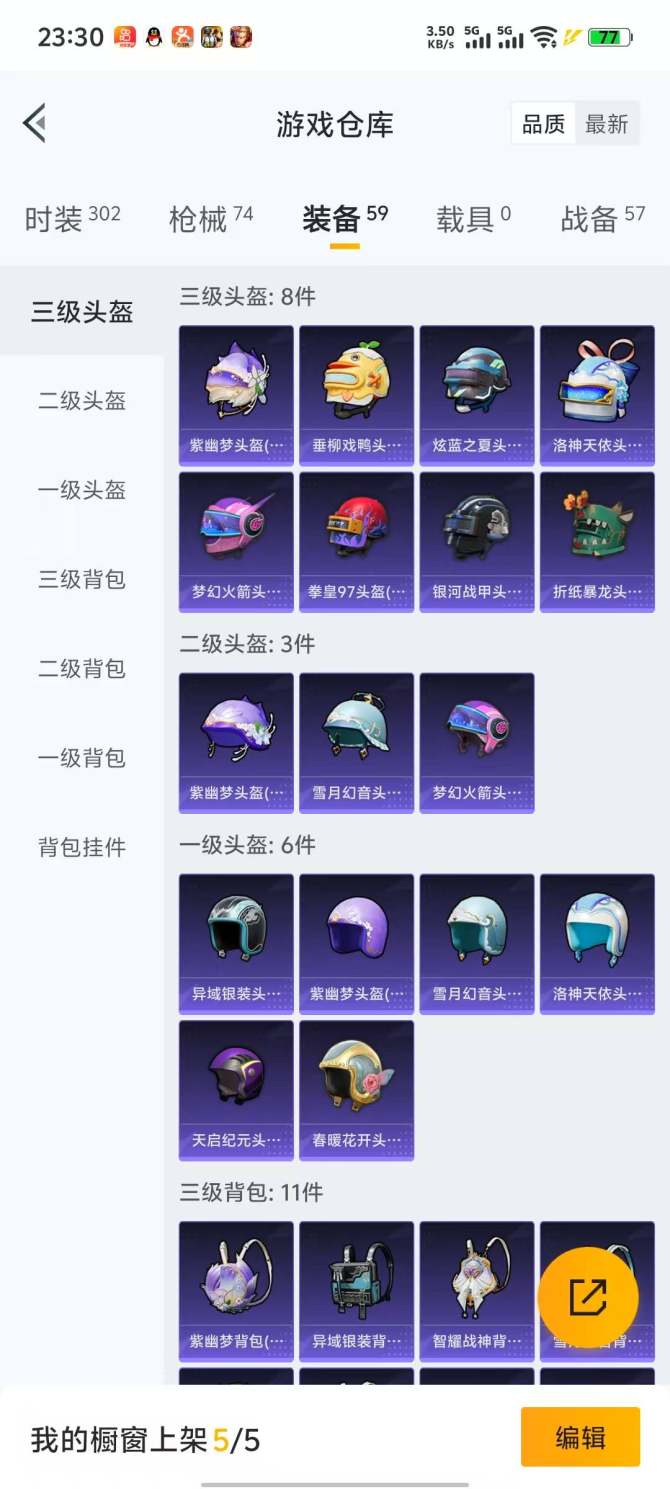670x1489 pixels.
Task: Tap the 编辑 button
Action: (580, 1437)
